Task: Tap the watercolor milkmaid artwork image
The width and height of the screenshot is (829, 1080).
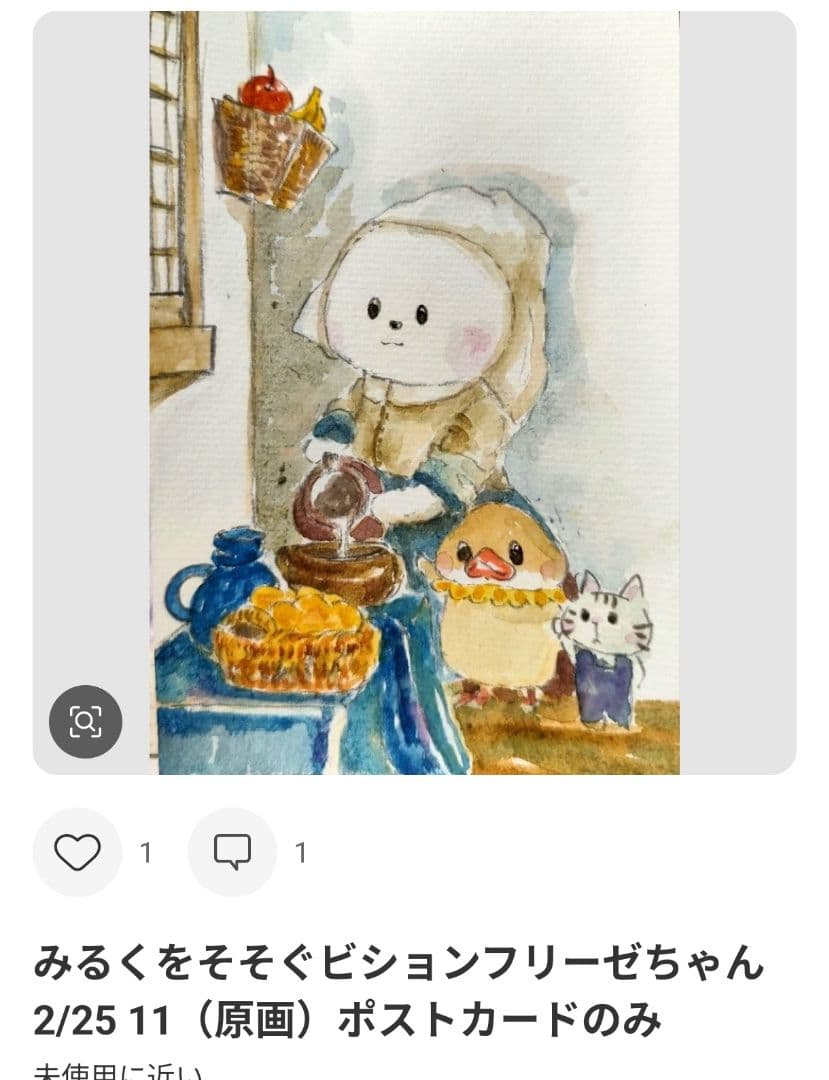Action: click(420, 400)
